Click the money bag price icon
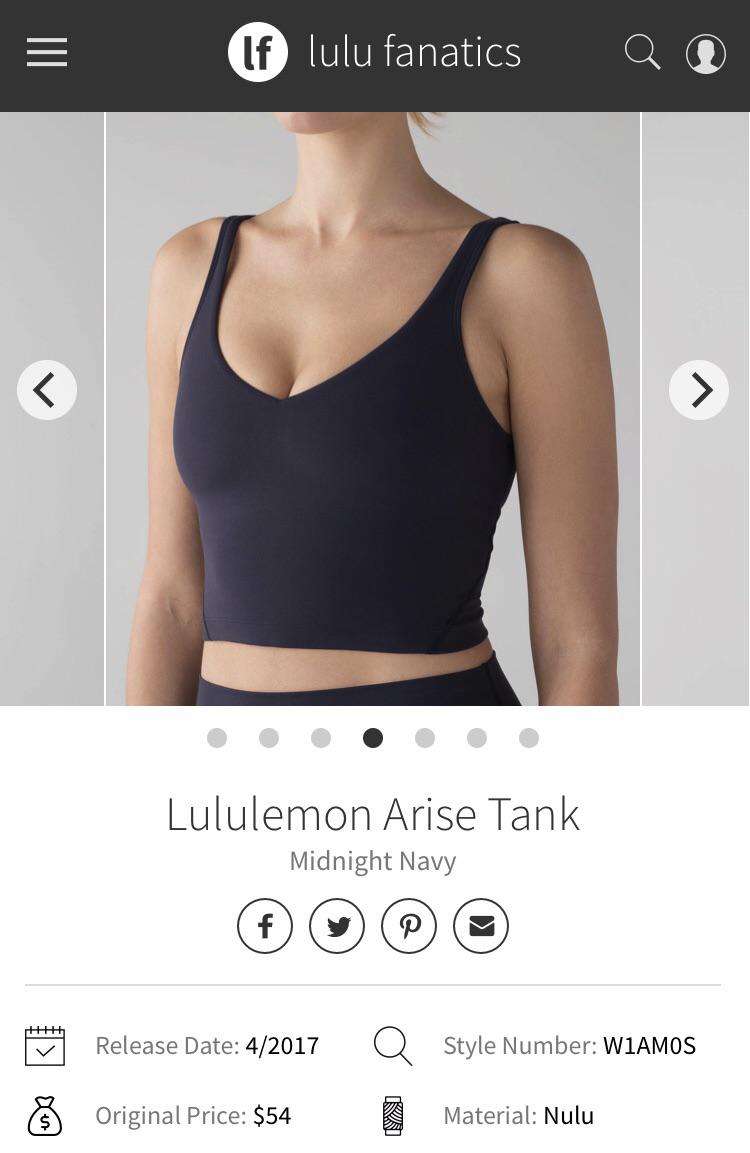 click(x=47, y=1115)
